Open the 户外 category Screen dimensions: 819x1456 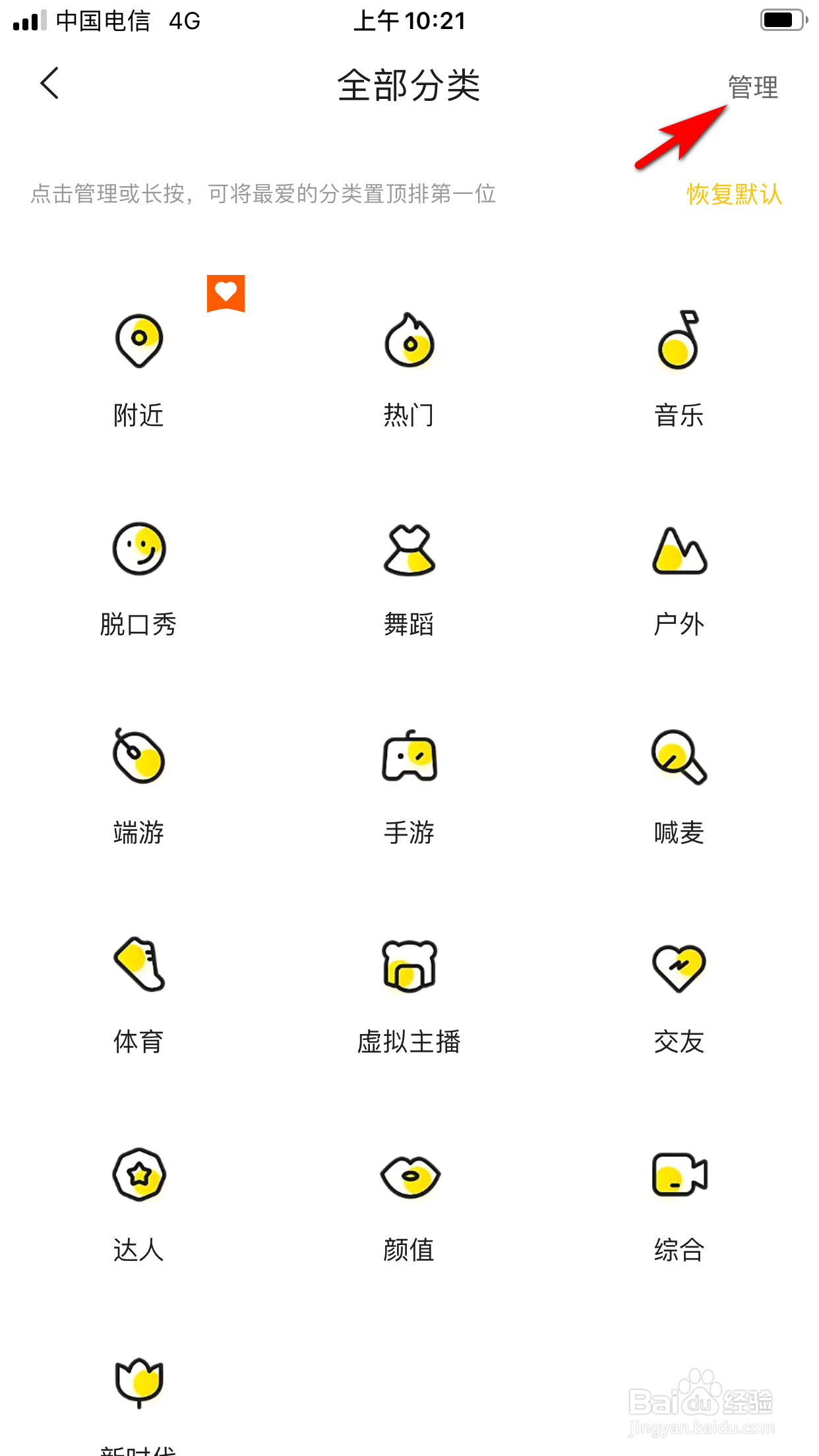tap(679, 578)
